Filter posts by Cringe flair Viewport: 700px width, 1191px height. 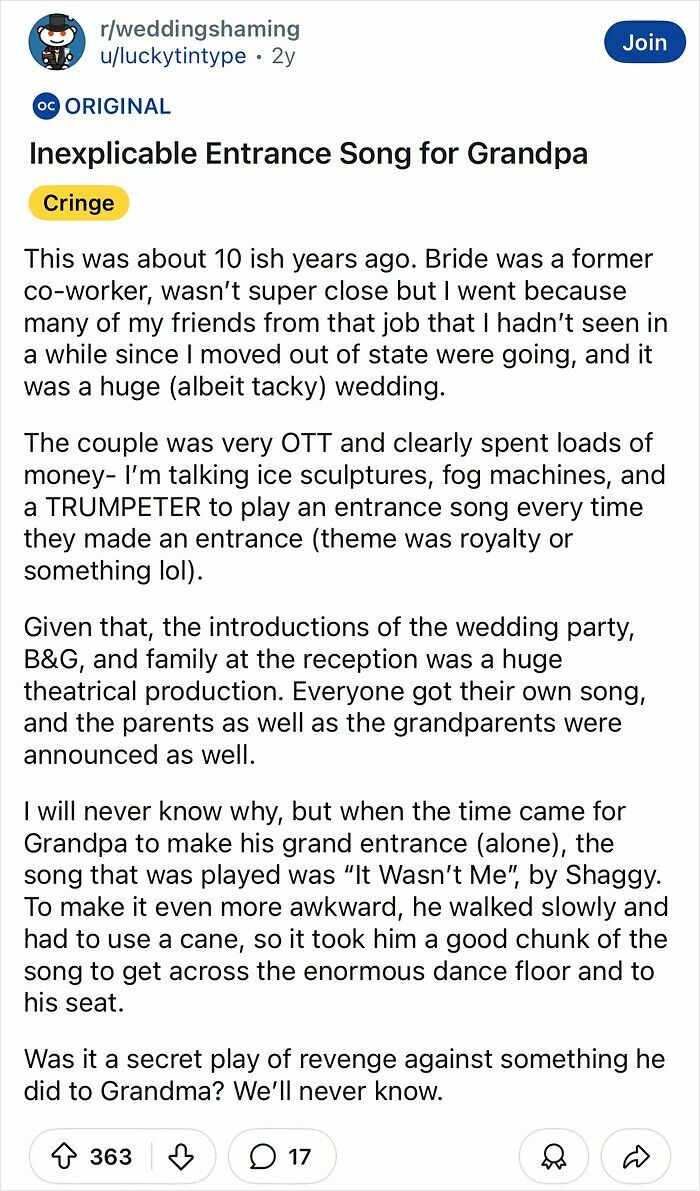78,203
